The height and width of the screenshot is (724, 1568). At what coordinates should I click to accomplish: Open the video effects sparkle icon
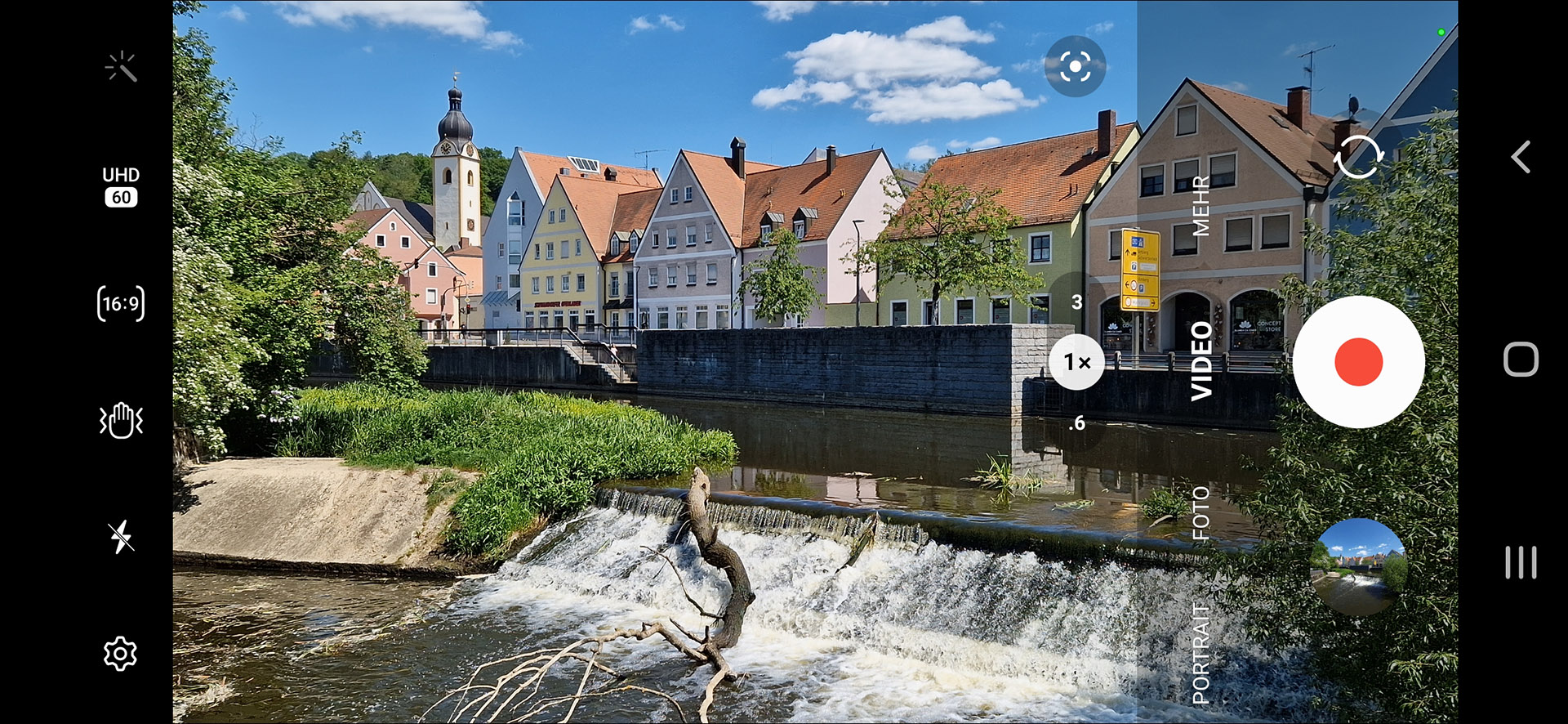click(x=121, y=67)
